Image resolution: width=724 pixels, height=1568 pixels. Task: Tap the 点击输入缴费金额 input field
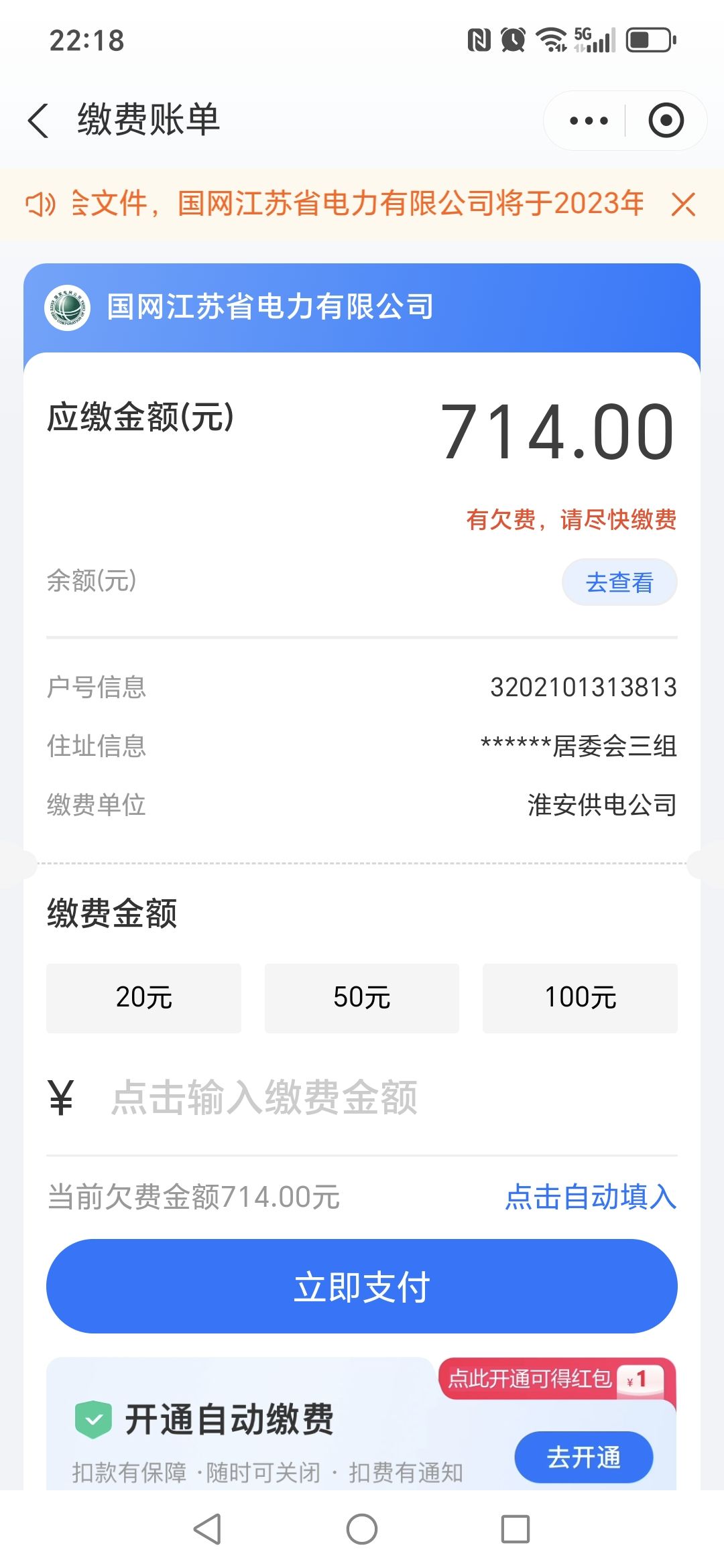click(362, 1098)
